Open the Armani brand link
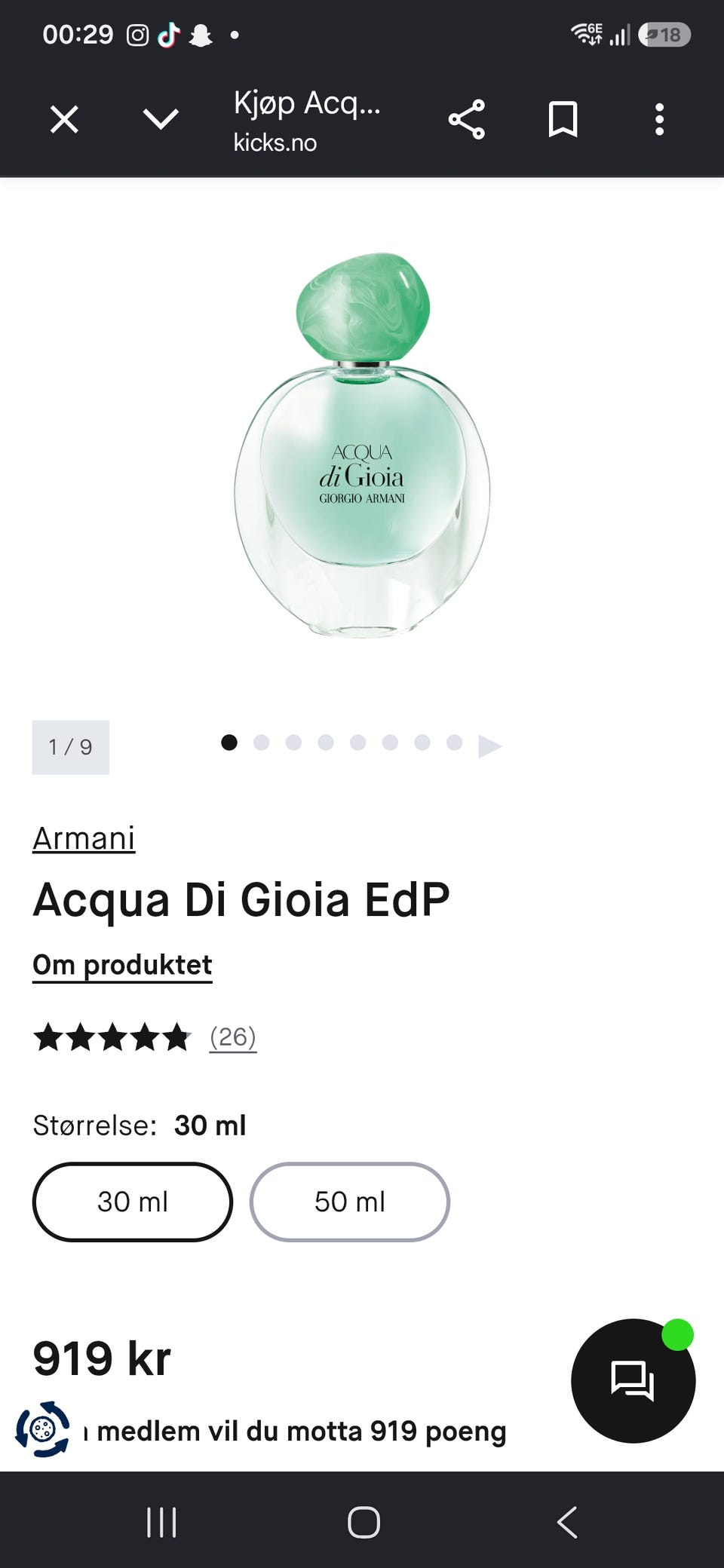Image resolution: width=724 pixels, height=1568 pixels. point(84,838)
